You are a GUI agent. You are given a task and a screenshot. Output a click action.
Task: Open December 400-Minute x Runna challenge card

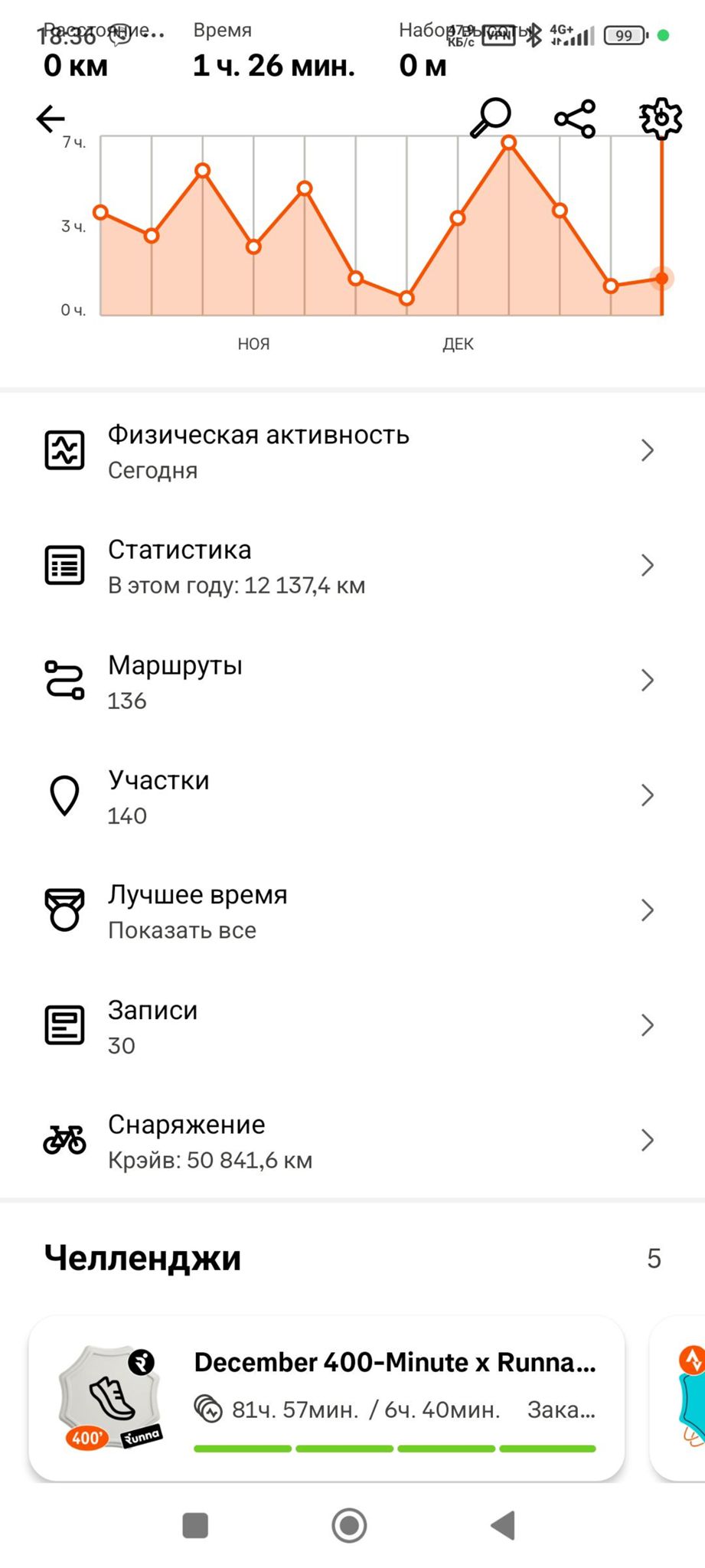(x=327, y=1399)
